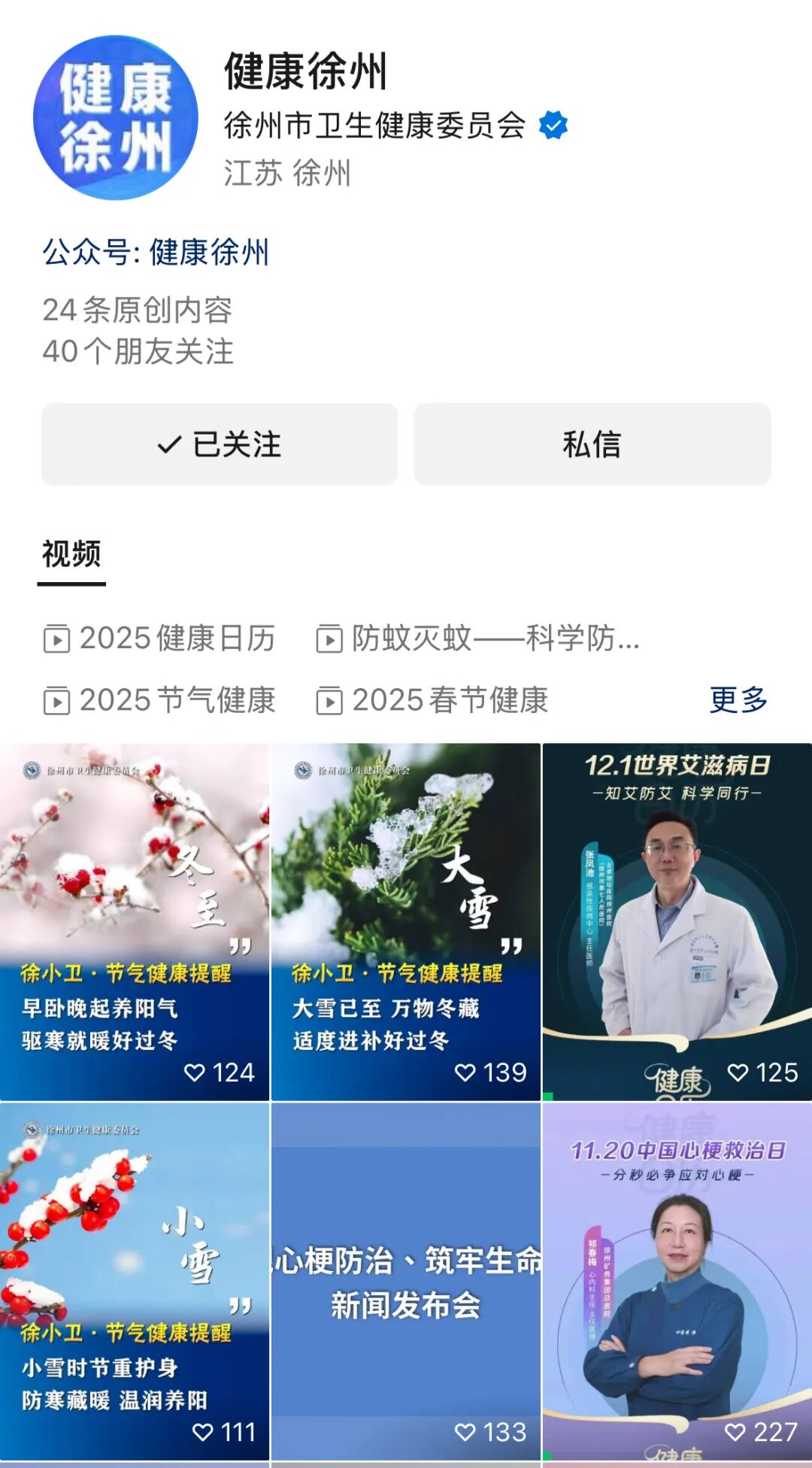Select the 2025春节健康 collection entry

(451, 699)
